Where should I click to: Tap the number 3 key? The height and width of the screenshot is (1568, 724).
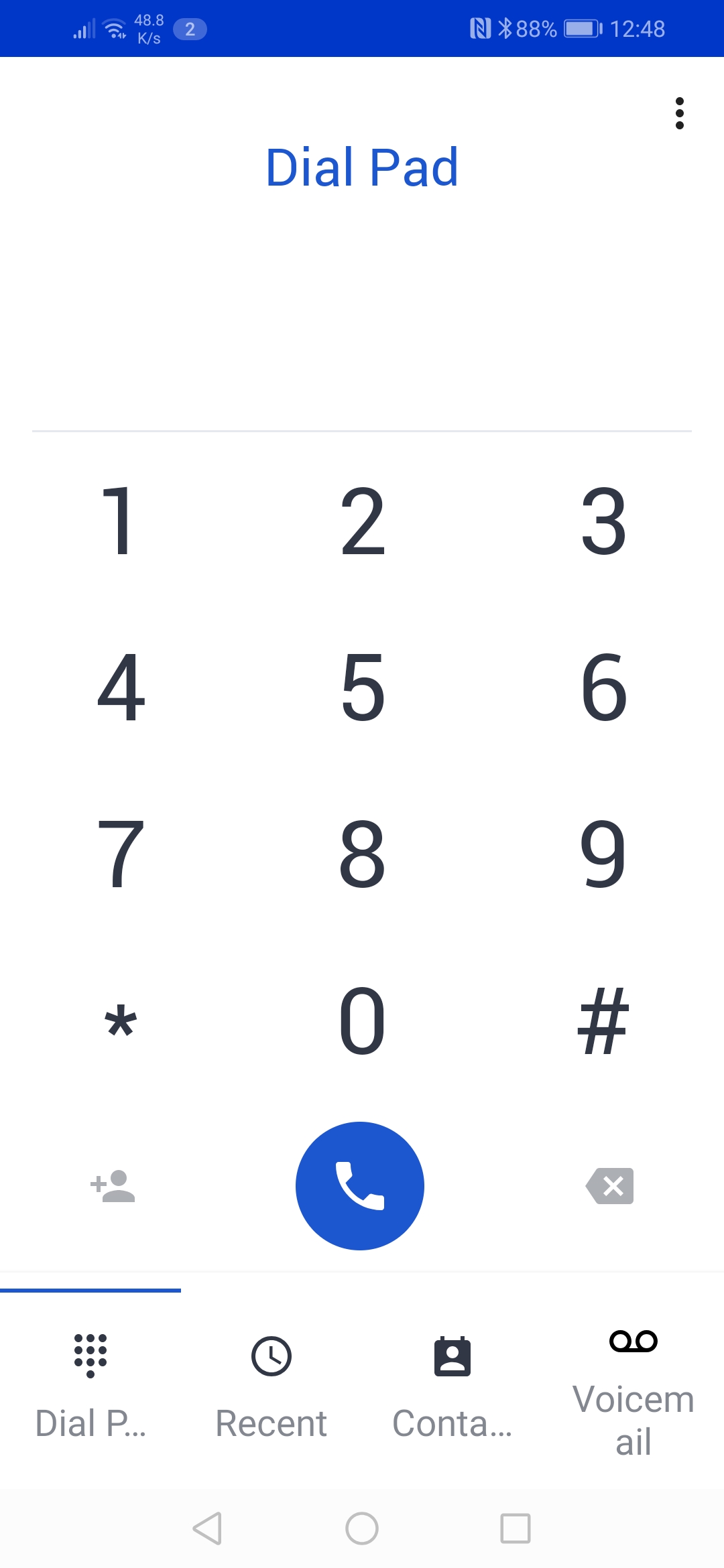(x=603, y=521)
